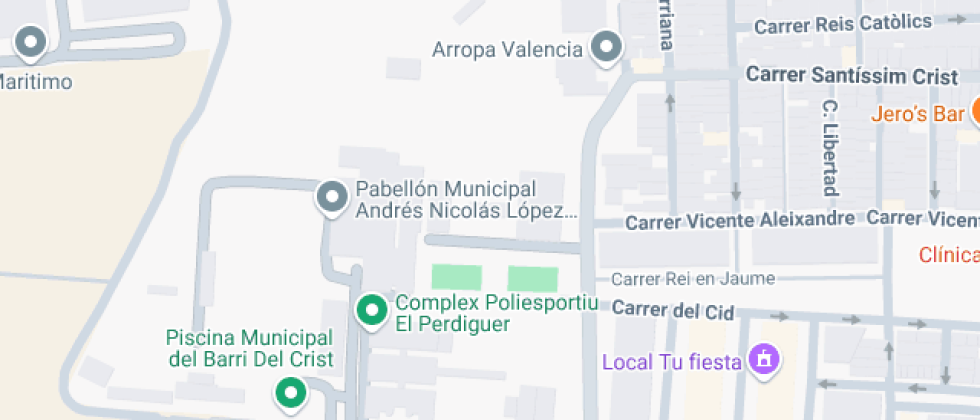Select the Jero's Bar marker
Viewport: 980px width, 420px height.
click(974, 113)
